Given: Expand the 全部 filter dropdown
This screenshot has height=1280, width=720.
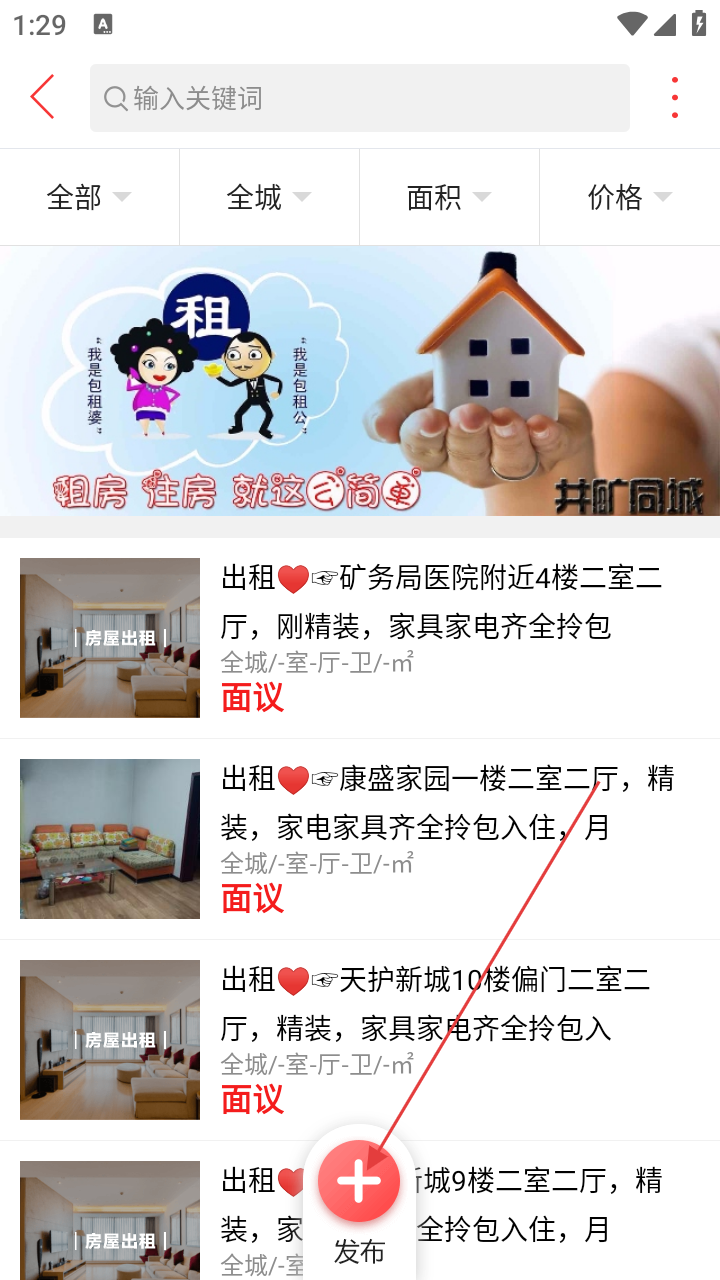Looking at the screenshot, I should pos(89,197).
